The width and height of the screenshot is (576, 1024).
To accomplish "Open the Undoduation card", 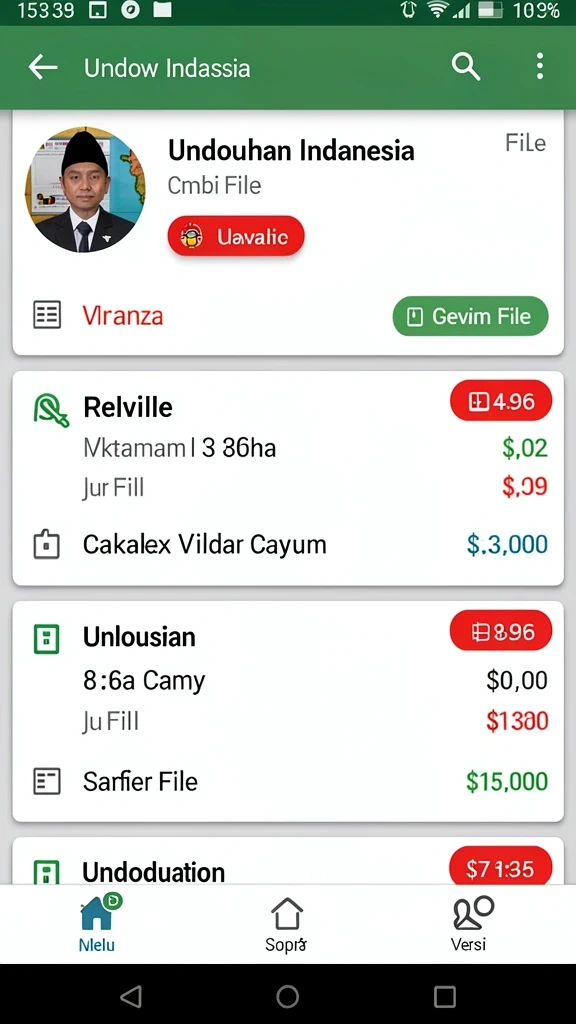I will 288,861.
